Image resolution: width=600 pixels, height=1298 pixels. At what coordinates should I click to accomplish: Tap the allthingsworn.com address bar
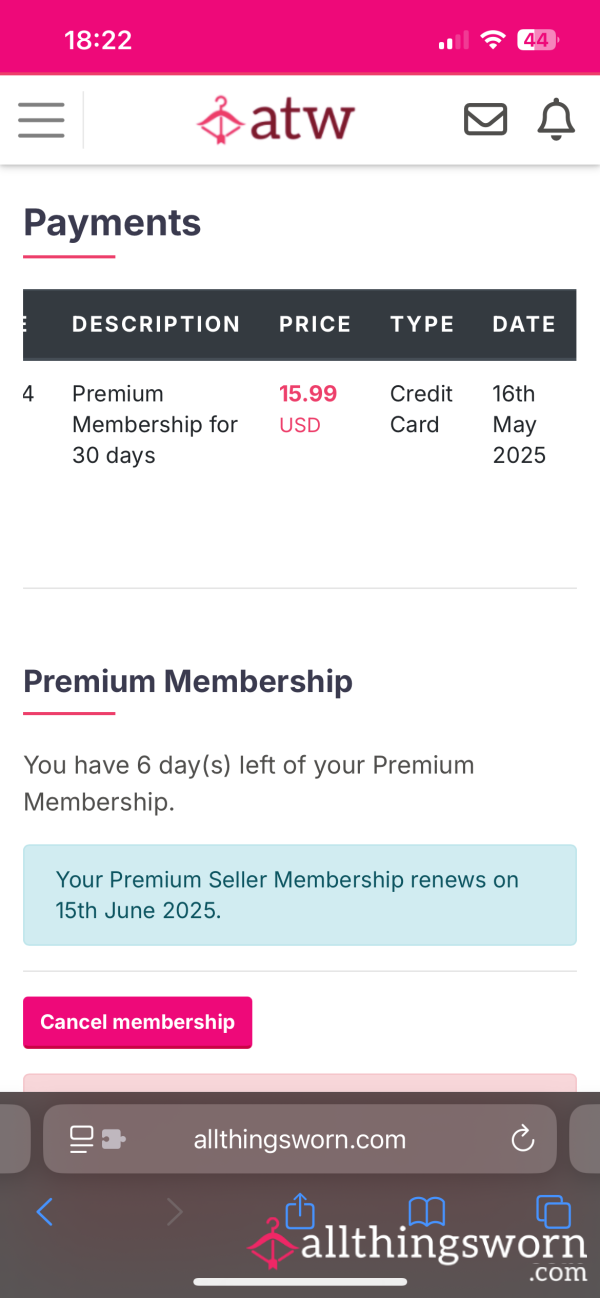pos(300,1139)
